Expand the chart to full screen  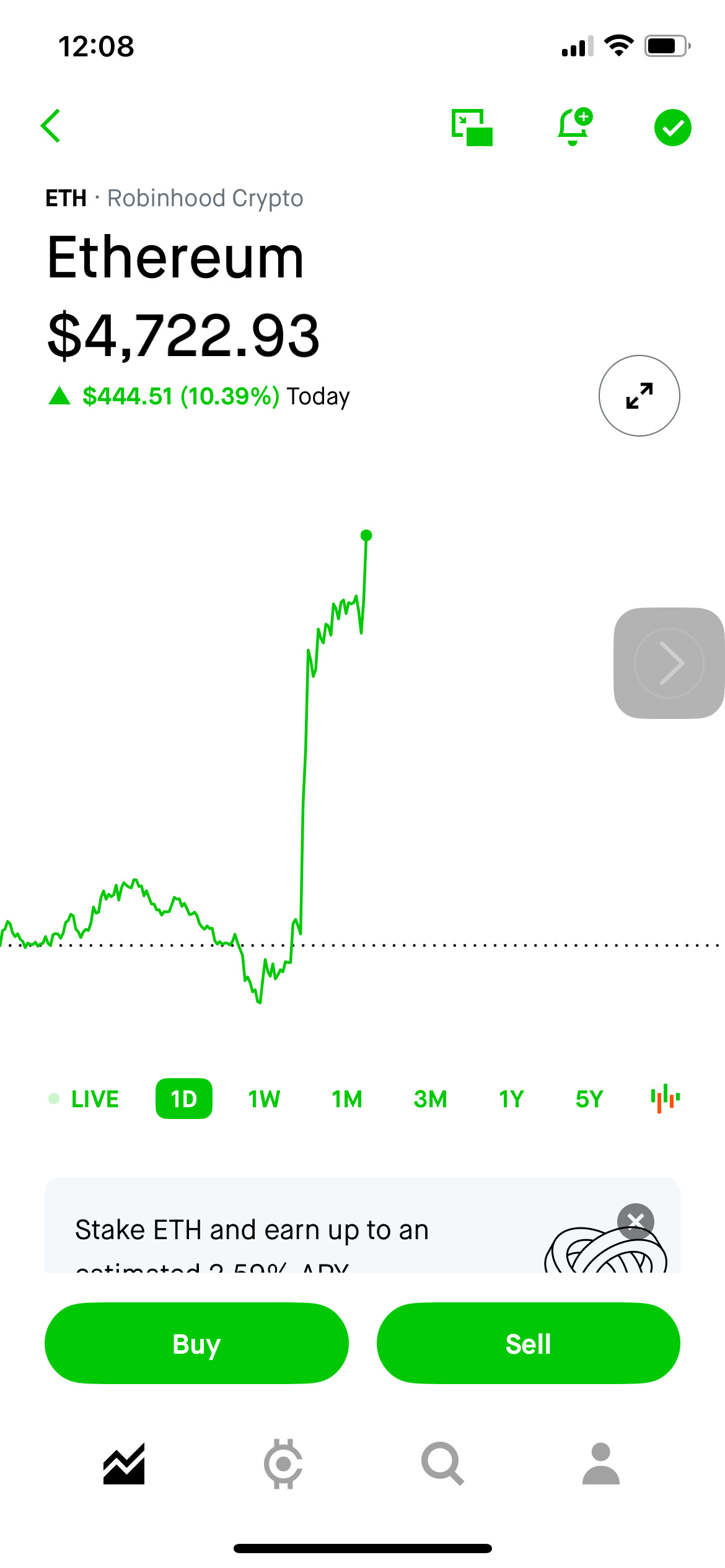coord(639,396)
